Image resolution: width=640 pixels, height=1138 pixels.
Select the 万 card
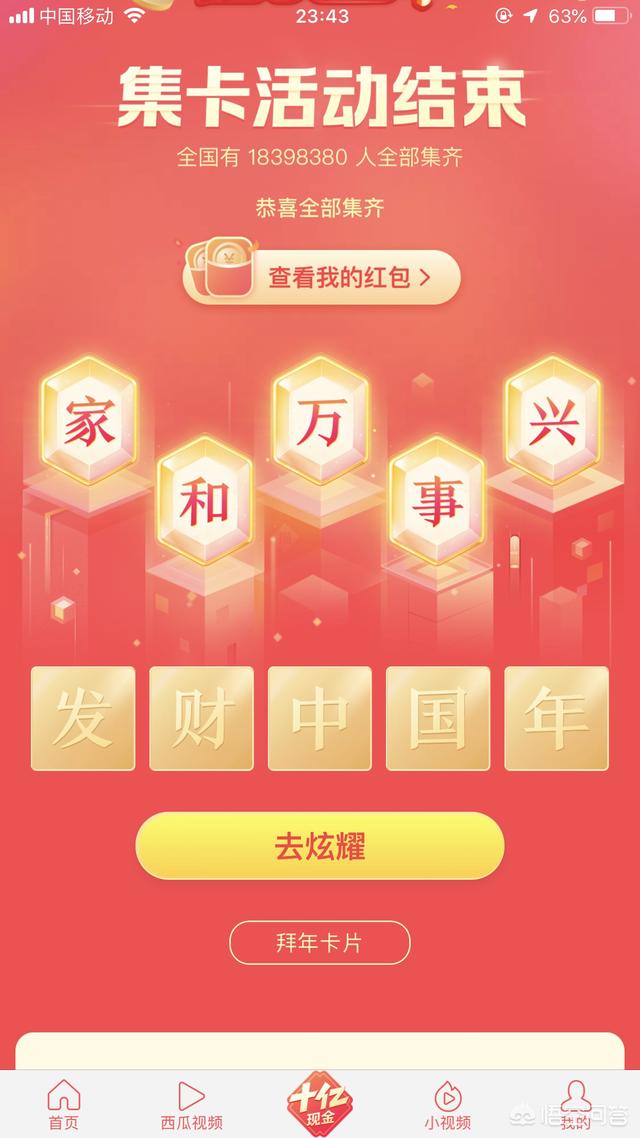[x=321, y=420]
